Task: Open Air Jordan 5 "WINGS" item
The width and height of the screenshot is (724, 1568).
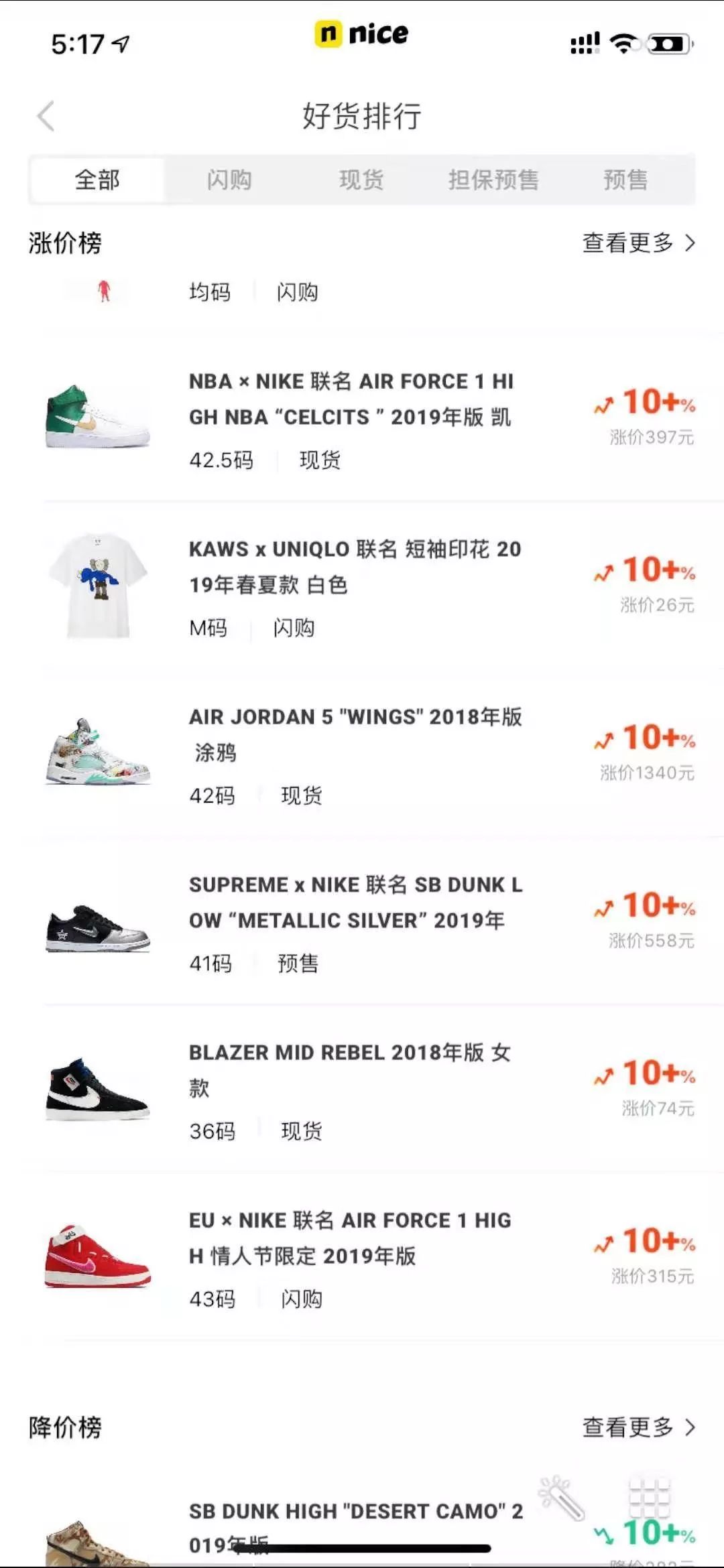Action: [355, 753]
